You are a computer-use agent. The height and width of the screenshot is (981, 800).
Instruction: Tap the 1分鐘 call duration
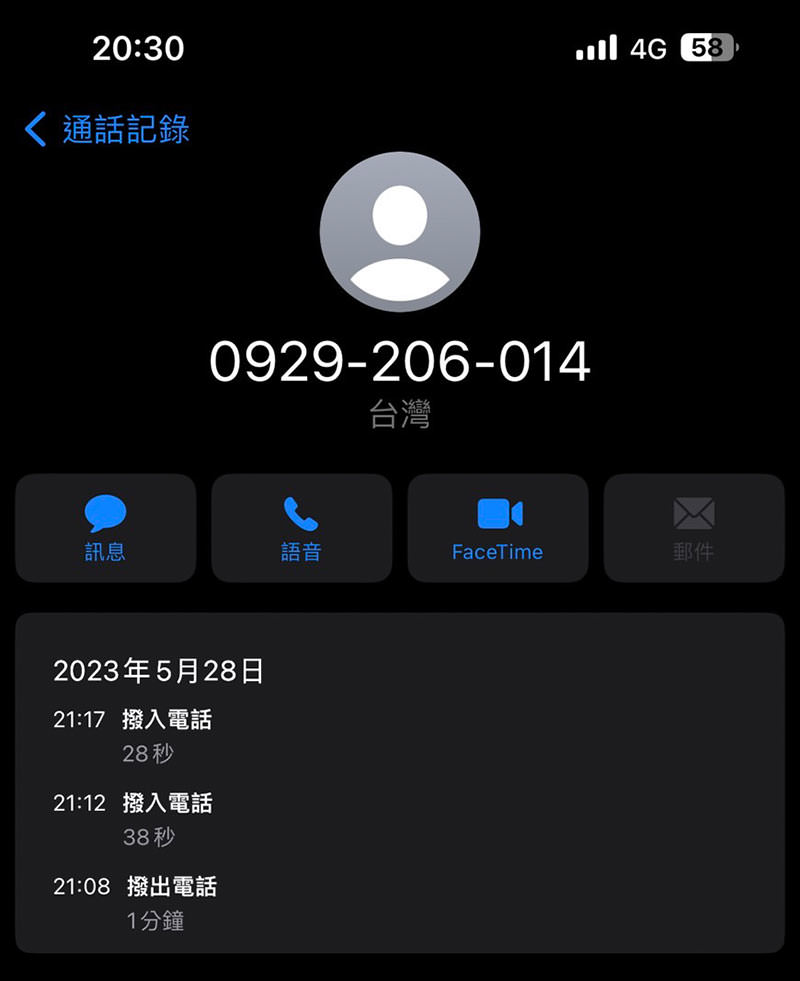pos(155,922)
